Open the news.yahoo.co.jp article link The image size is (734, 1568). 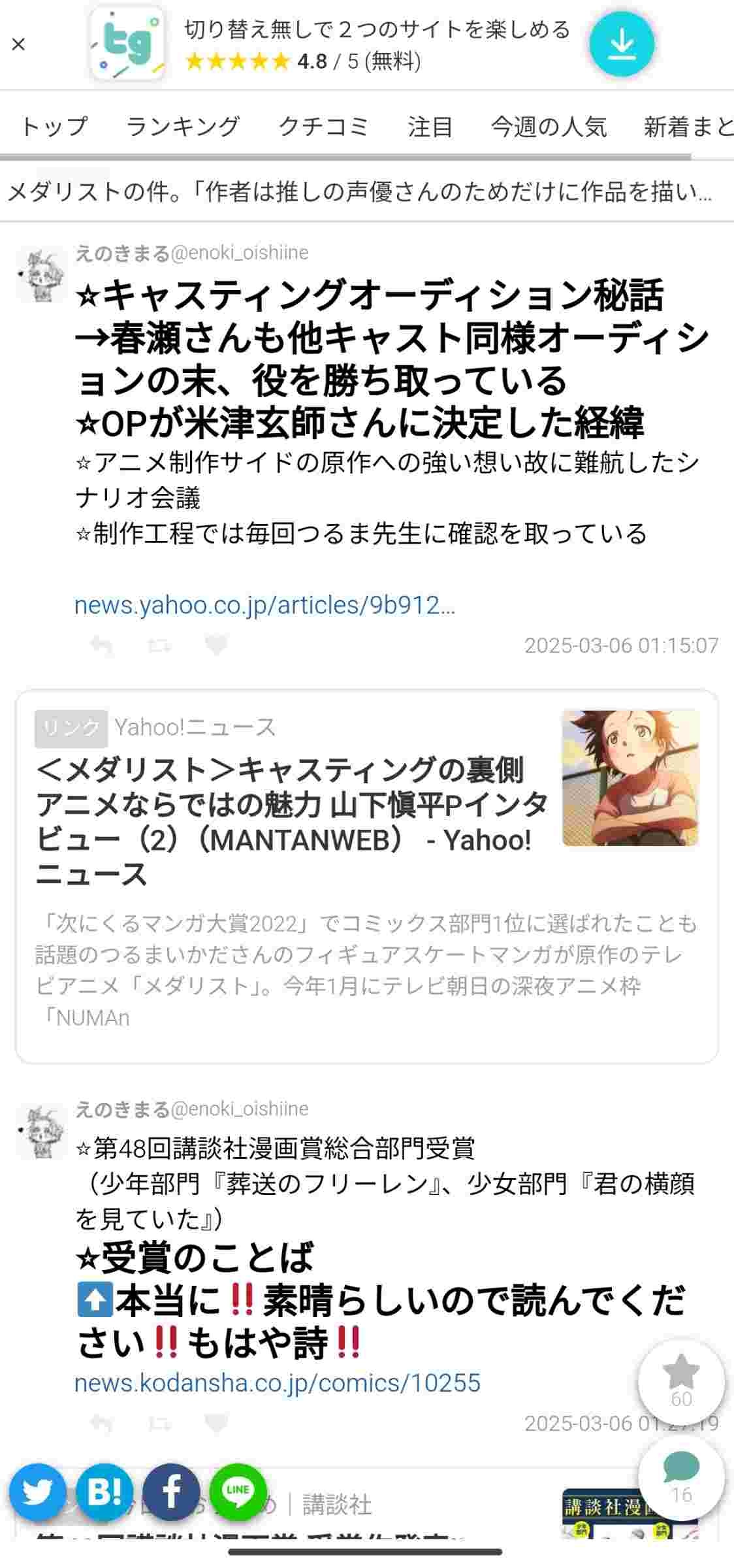coord(264,606)
